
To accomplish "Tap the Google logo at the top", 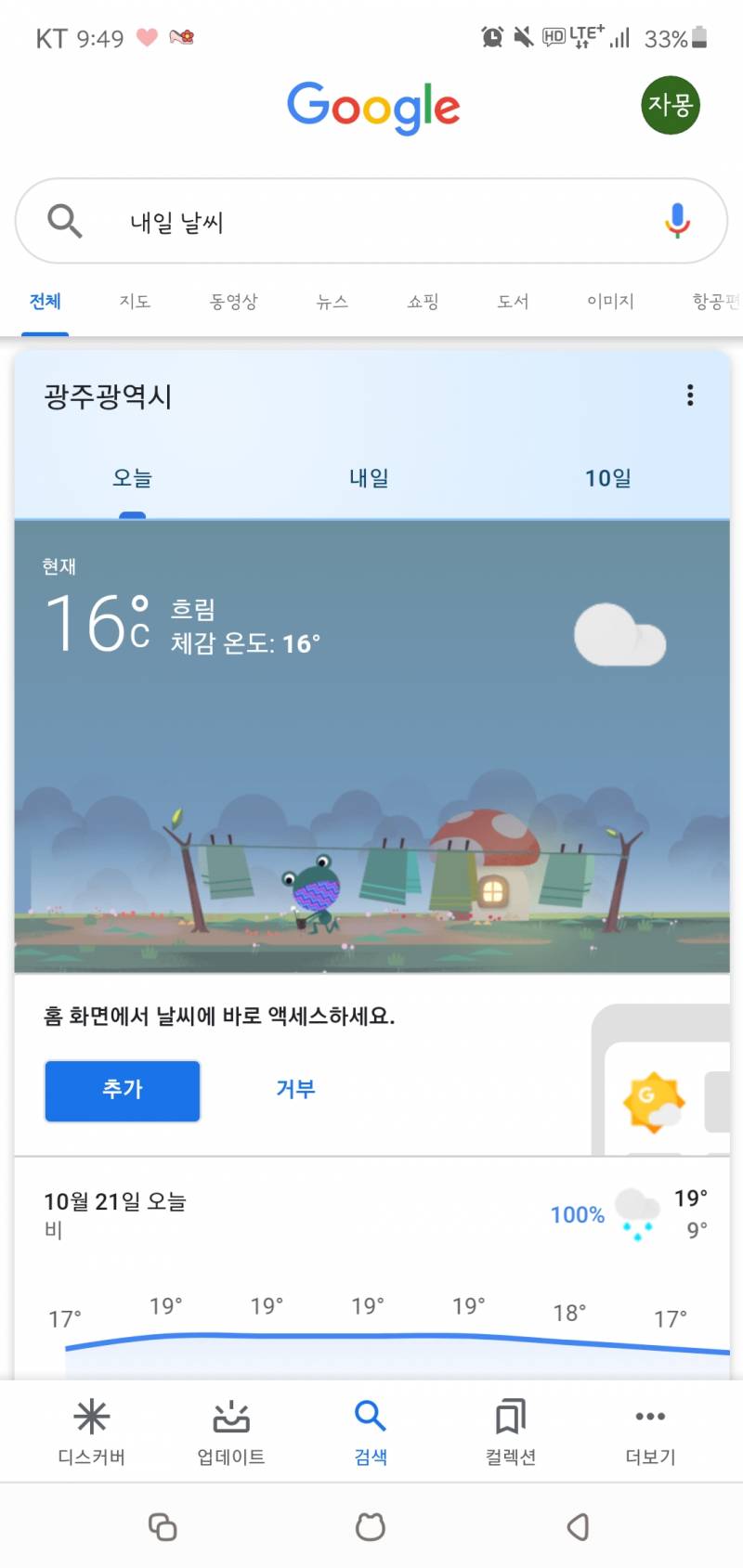I will 372,107.
